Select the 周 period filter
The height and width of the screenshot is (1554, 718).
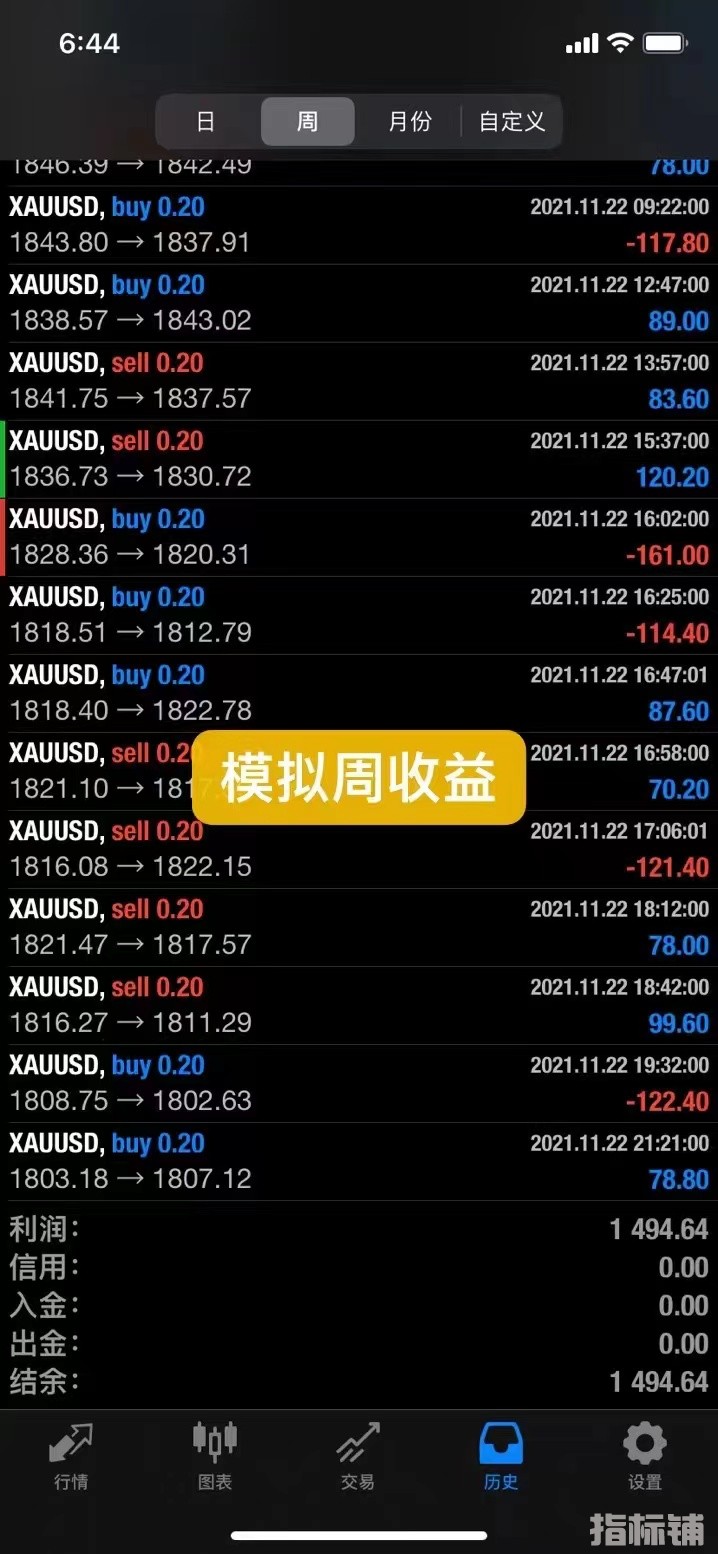pos(307,122)
